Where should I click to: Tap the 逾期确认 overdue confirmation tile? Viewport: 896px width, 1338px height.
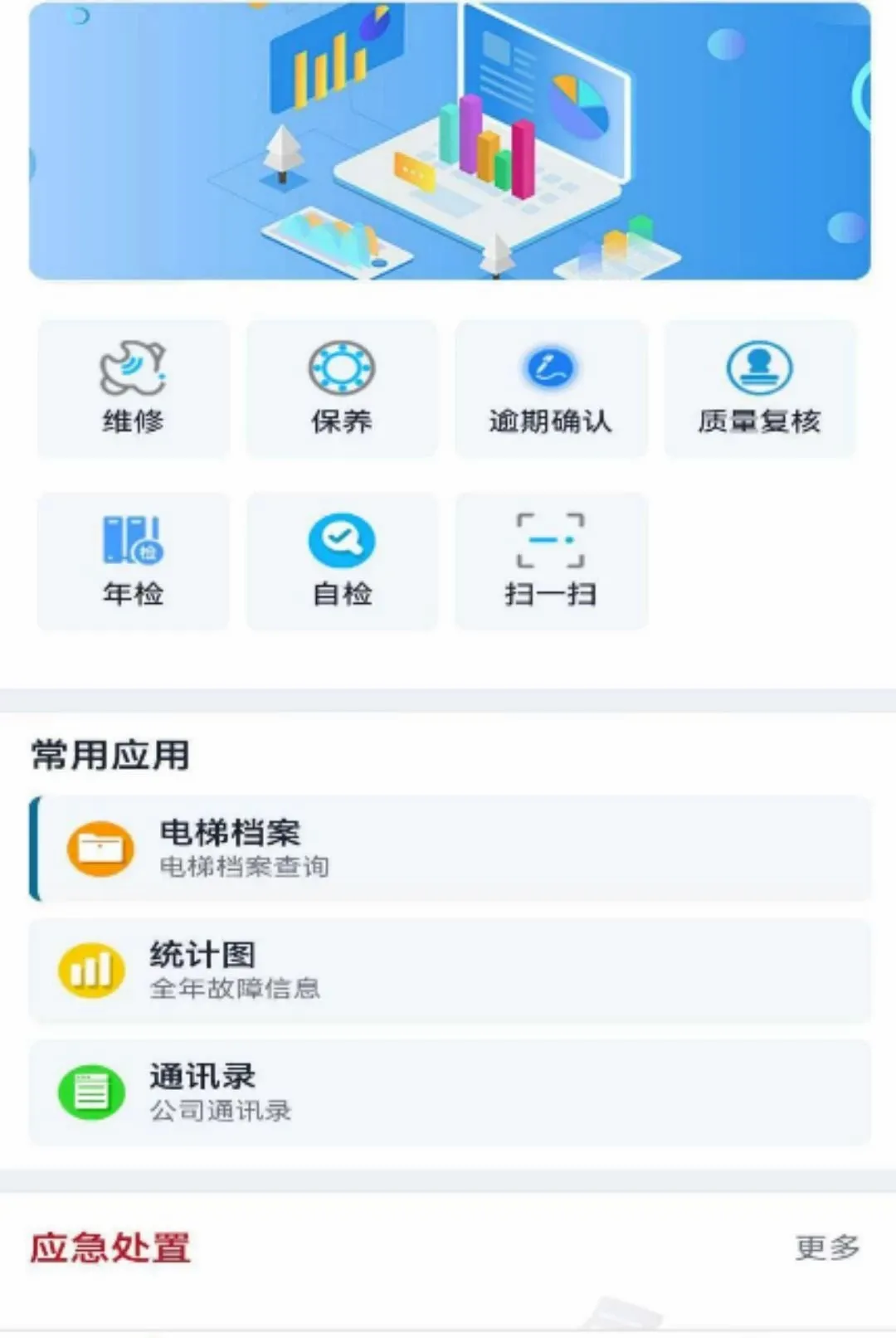[551, 388]
